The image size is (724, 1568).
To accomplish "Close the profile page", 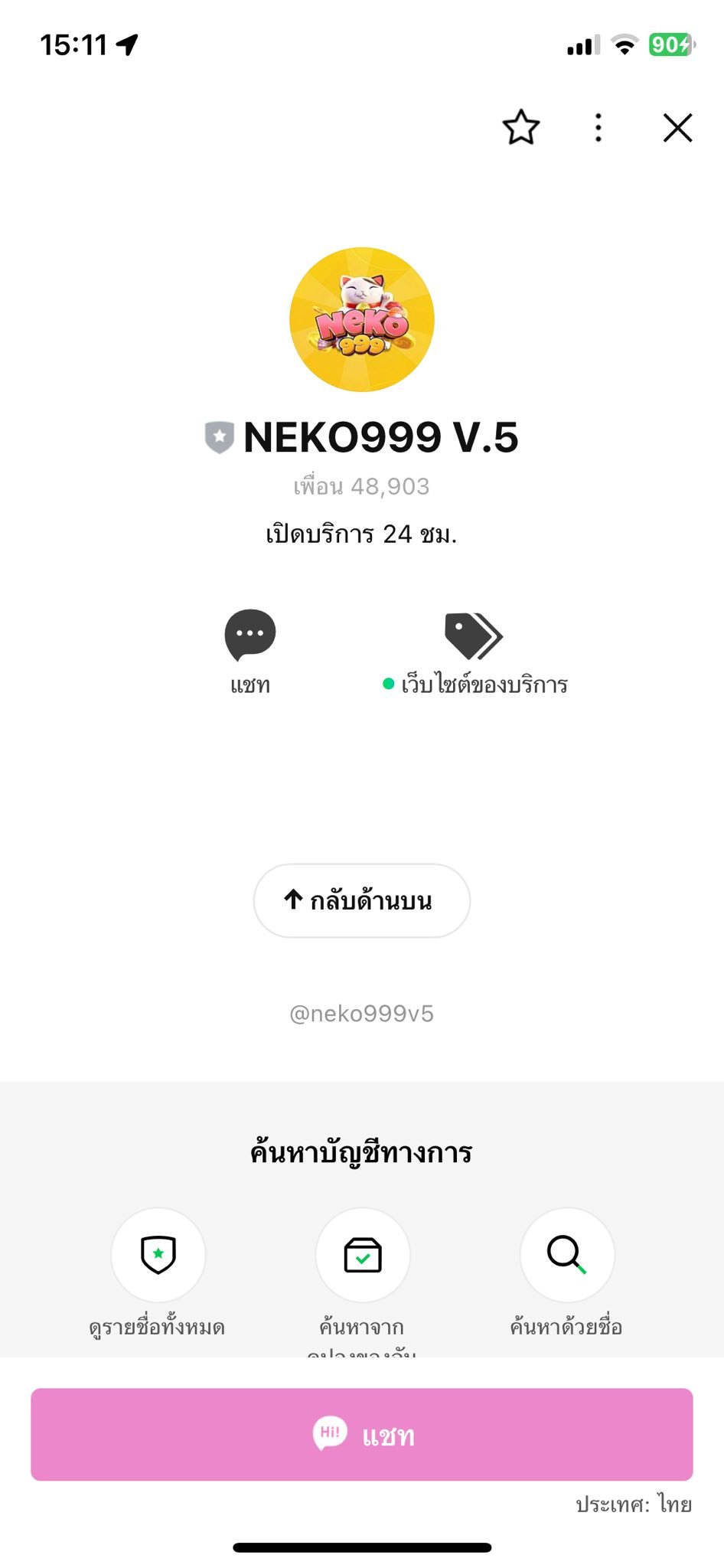I will (x=677, y=128).
